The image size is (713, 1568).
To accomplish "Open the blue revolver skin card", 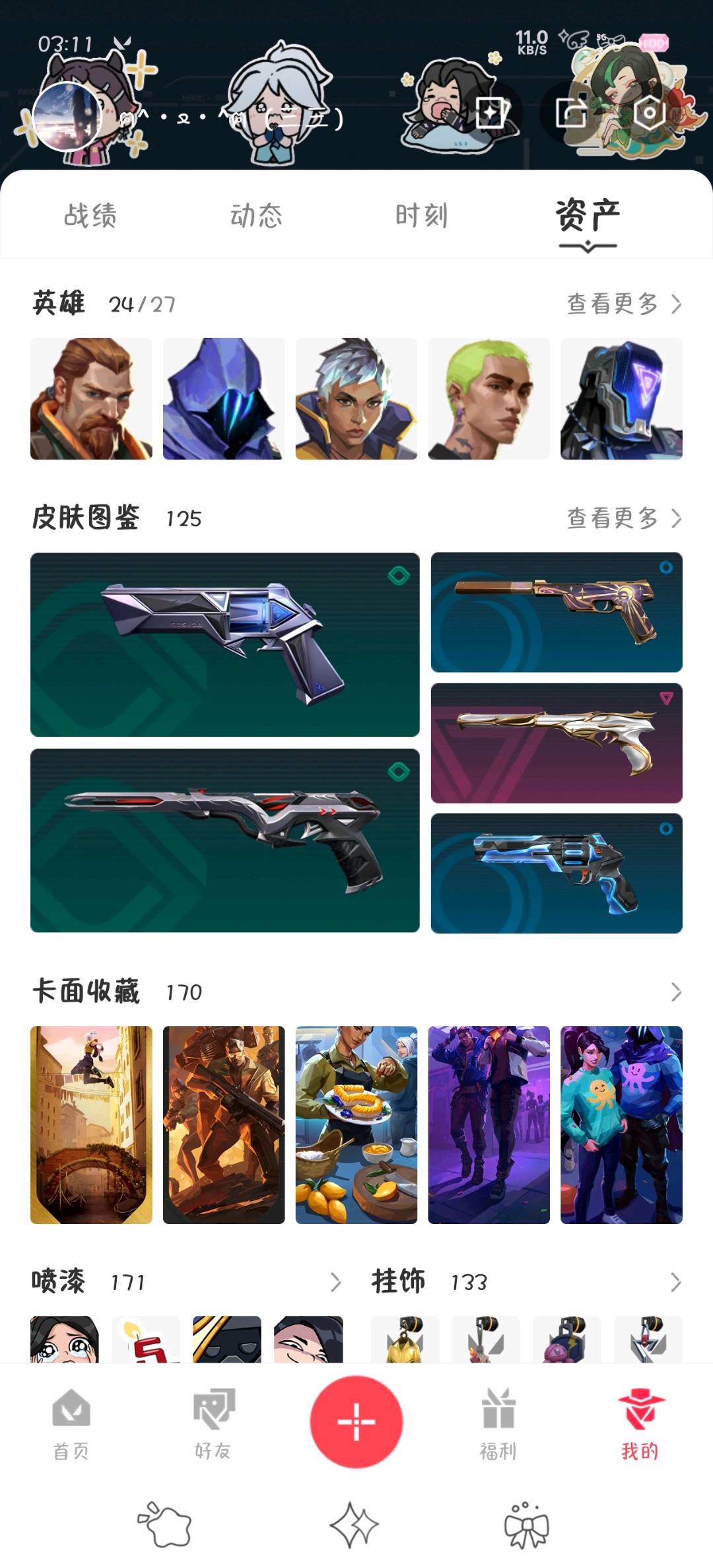I will click(557, 873).
